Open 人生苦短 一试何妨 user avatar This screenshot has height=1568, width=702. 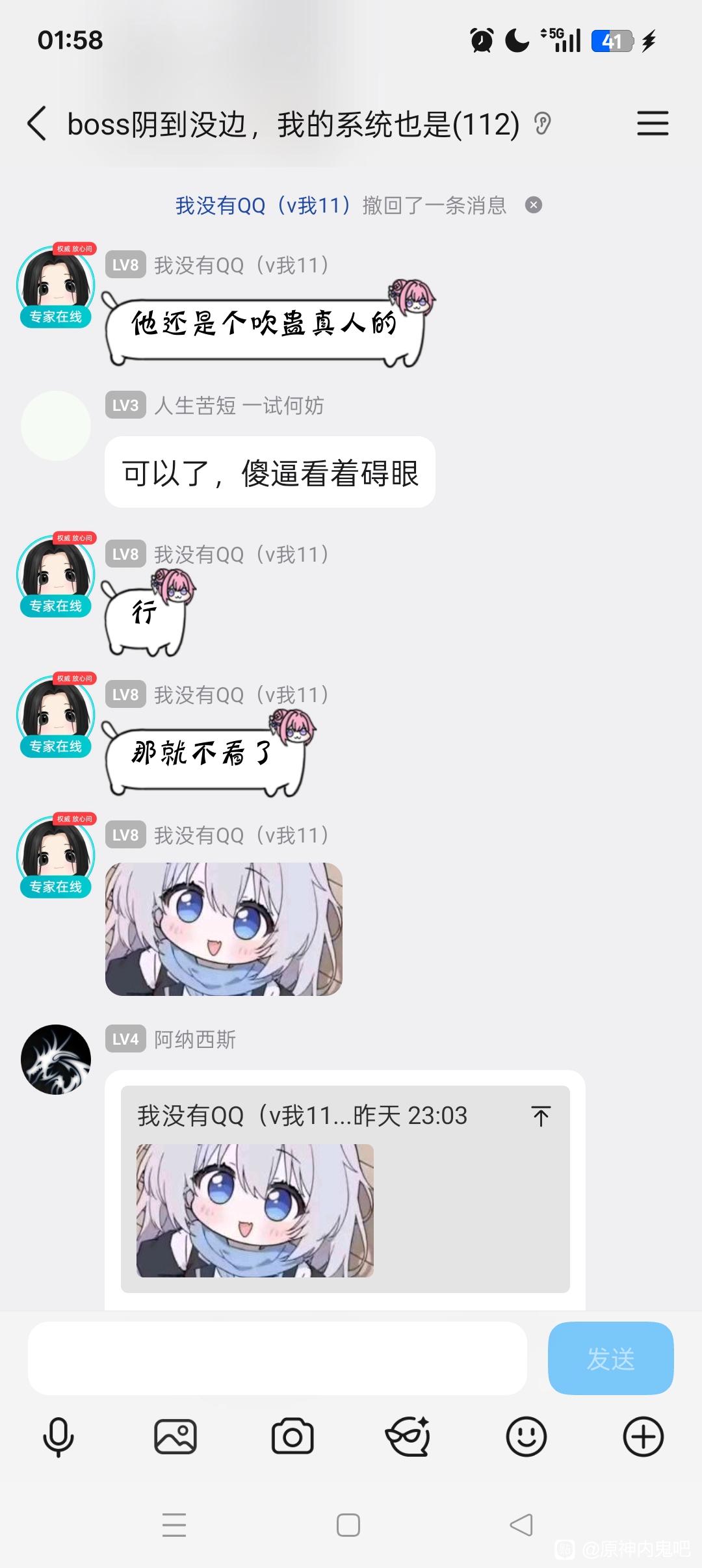(56, 426)
